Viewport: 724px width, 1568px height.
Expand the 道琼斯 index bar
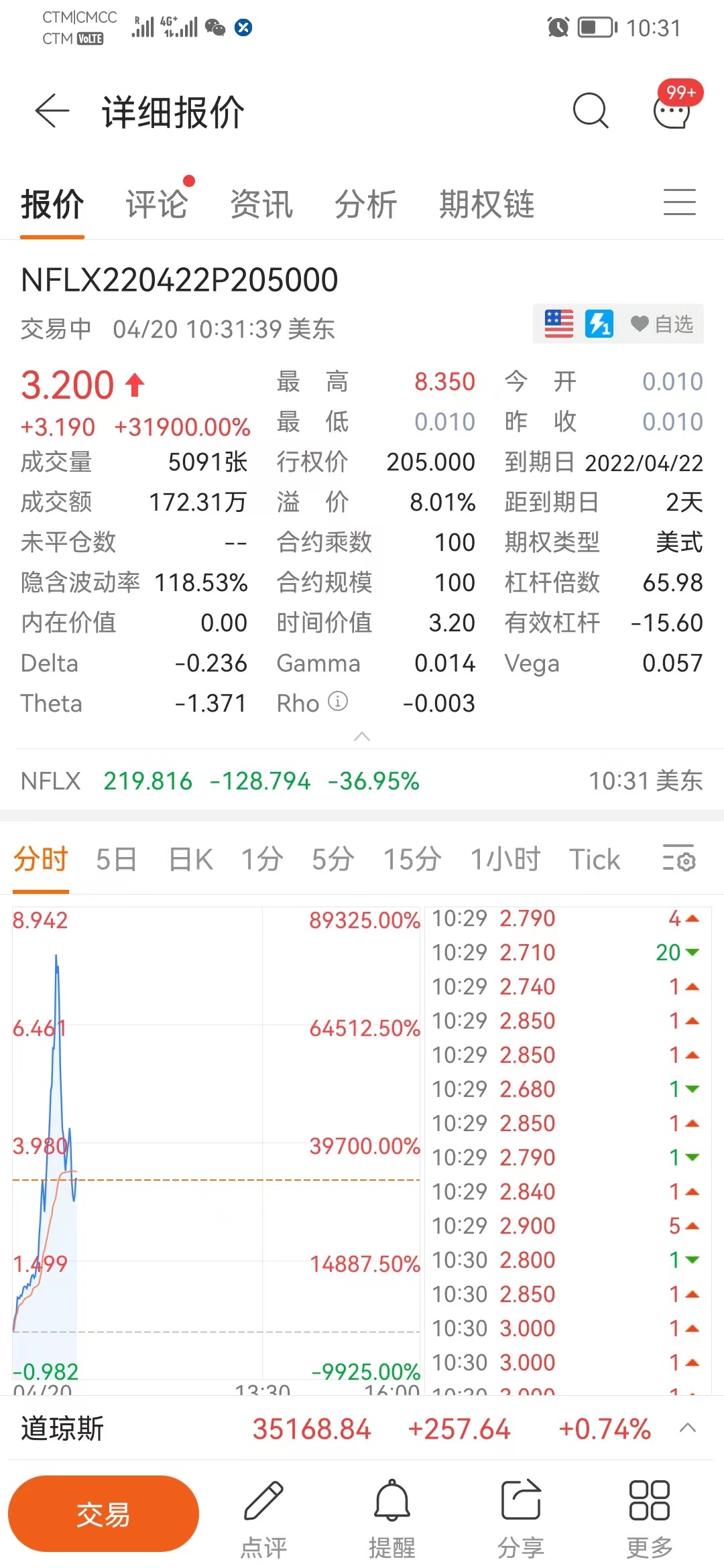(687, 1428)
